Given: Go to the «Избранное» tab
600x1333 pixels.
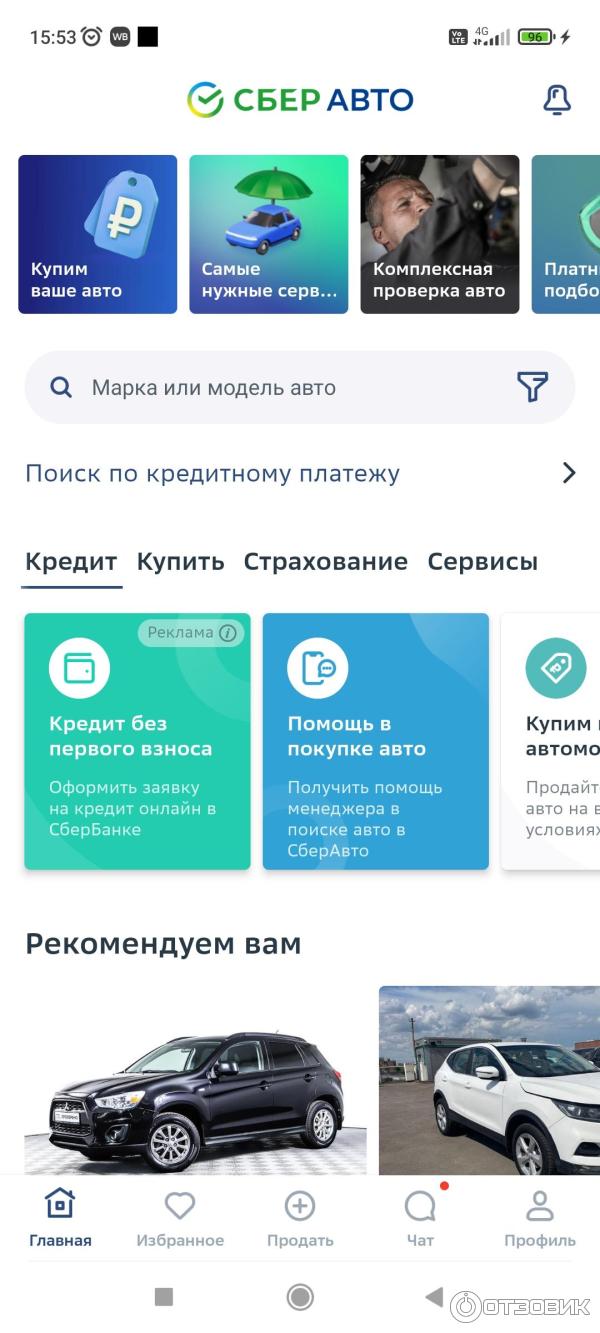Looking at the screenshot, I should (180, 1219).
